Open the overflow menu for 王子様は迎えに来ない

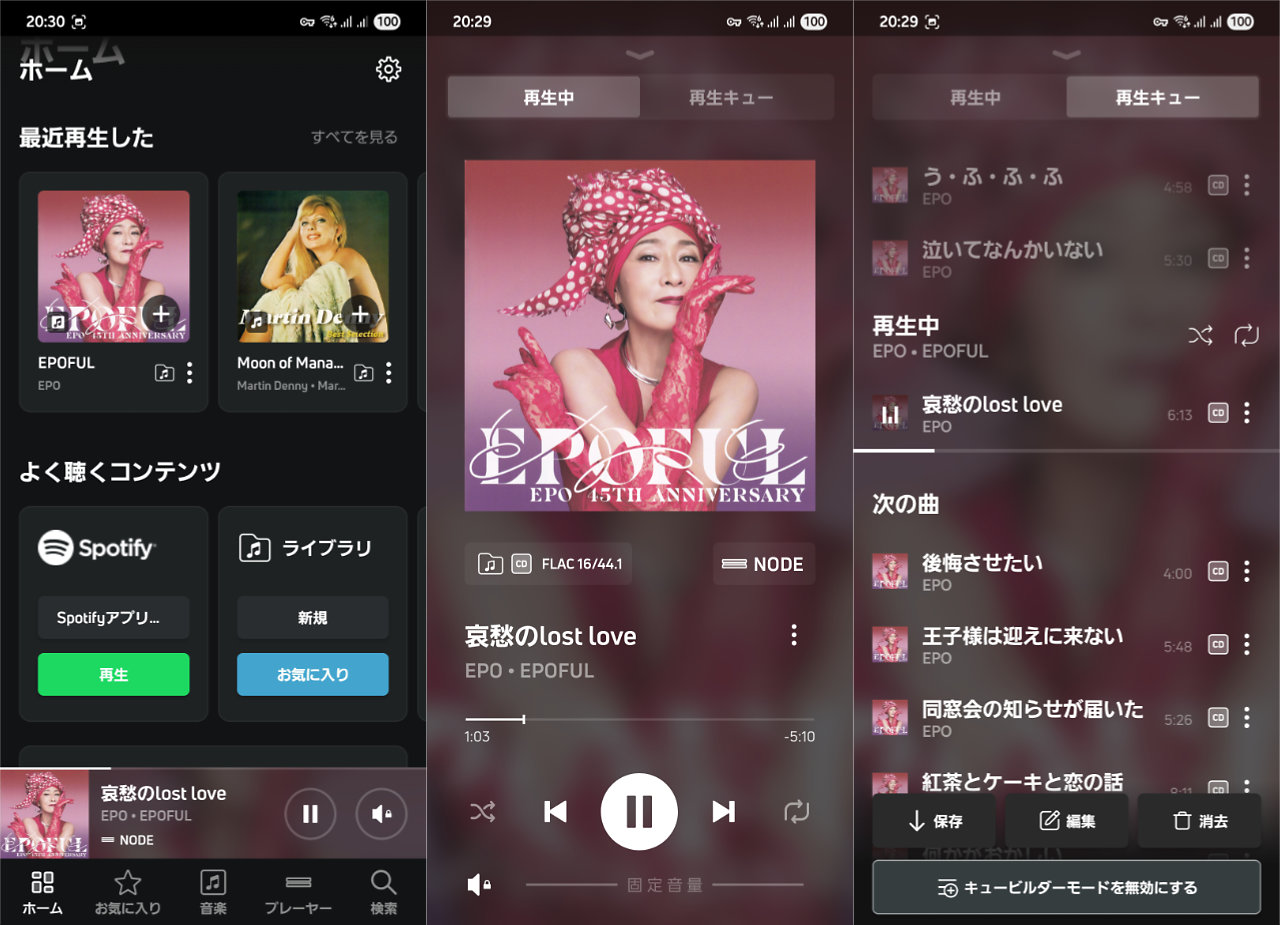1246,645
